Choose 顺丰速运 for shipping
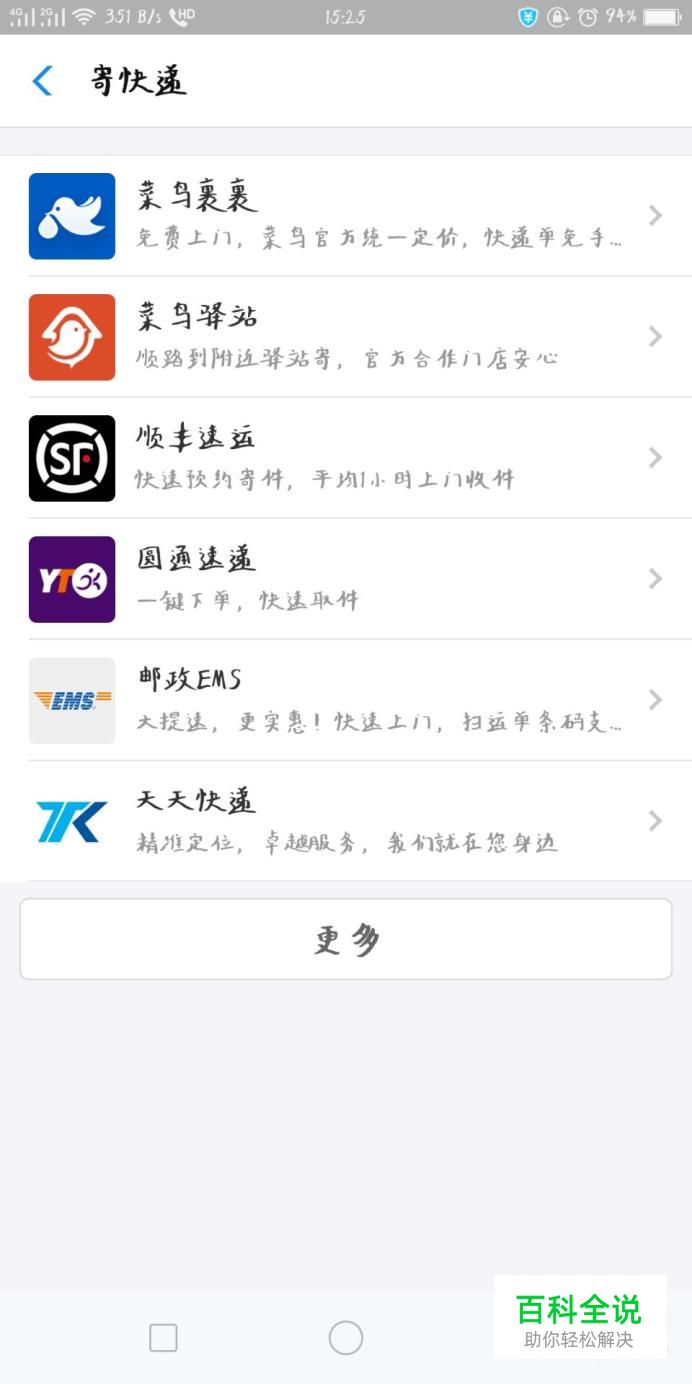This screenshot has height=1384, width=692. click(346, 458)
